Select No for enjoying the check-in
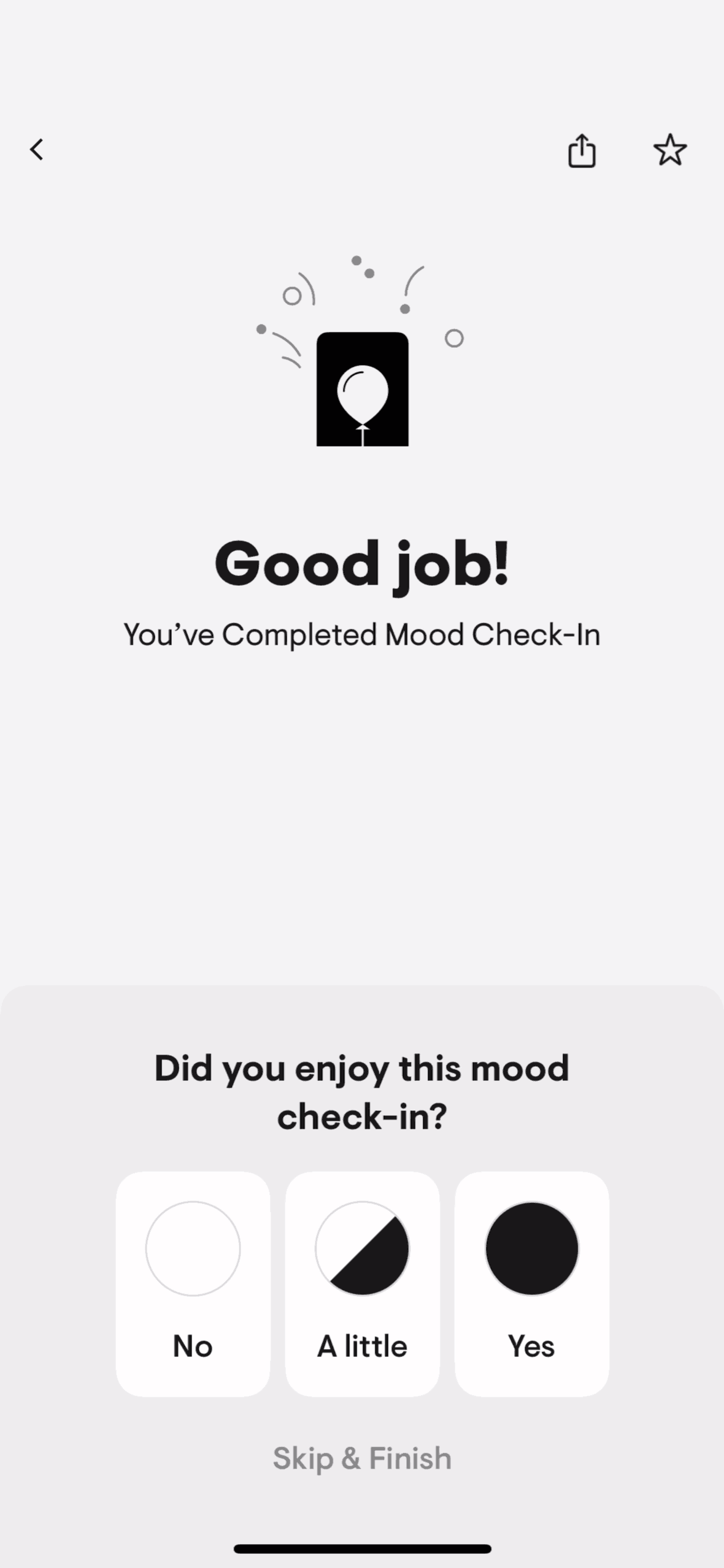This screenshot has height=1568, width=724. (193, 1283)
